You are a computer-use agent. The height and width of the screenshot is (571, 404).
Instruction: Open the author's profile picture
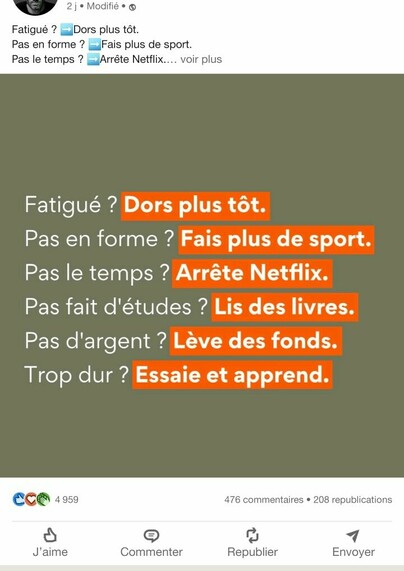(35, 5)
